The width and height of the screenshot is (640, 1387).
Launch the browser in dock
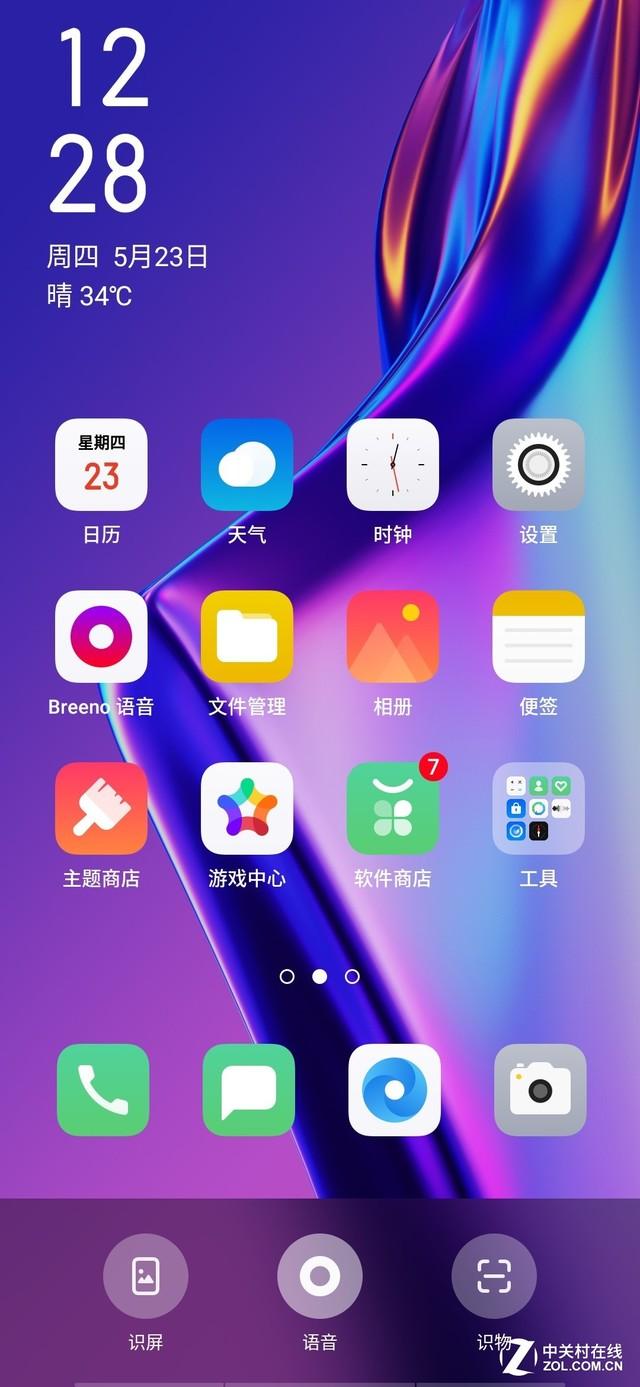coord(395,1090)
